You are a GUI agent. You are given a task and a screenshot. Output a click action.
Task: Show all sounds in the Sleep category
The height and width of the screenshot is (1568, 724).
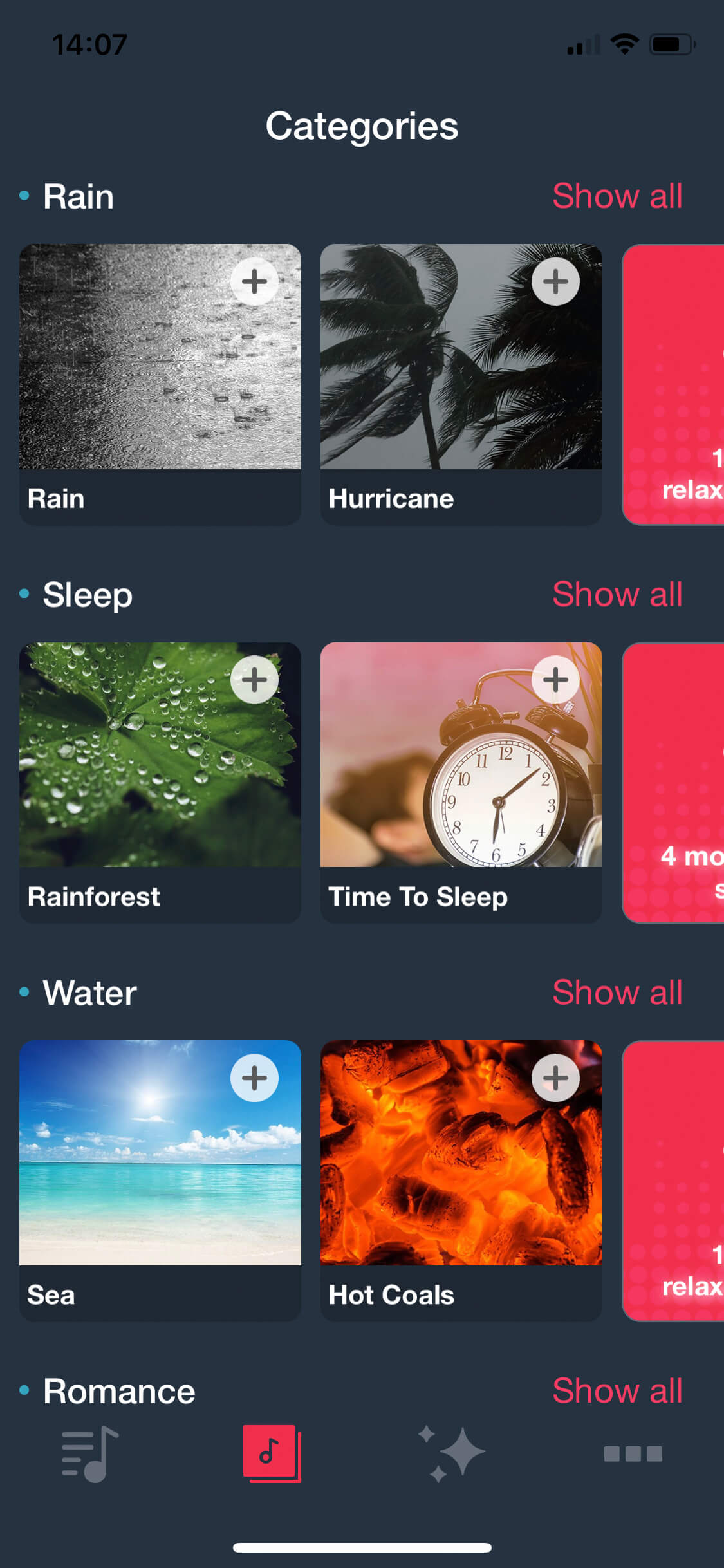pos(617,594)
